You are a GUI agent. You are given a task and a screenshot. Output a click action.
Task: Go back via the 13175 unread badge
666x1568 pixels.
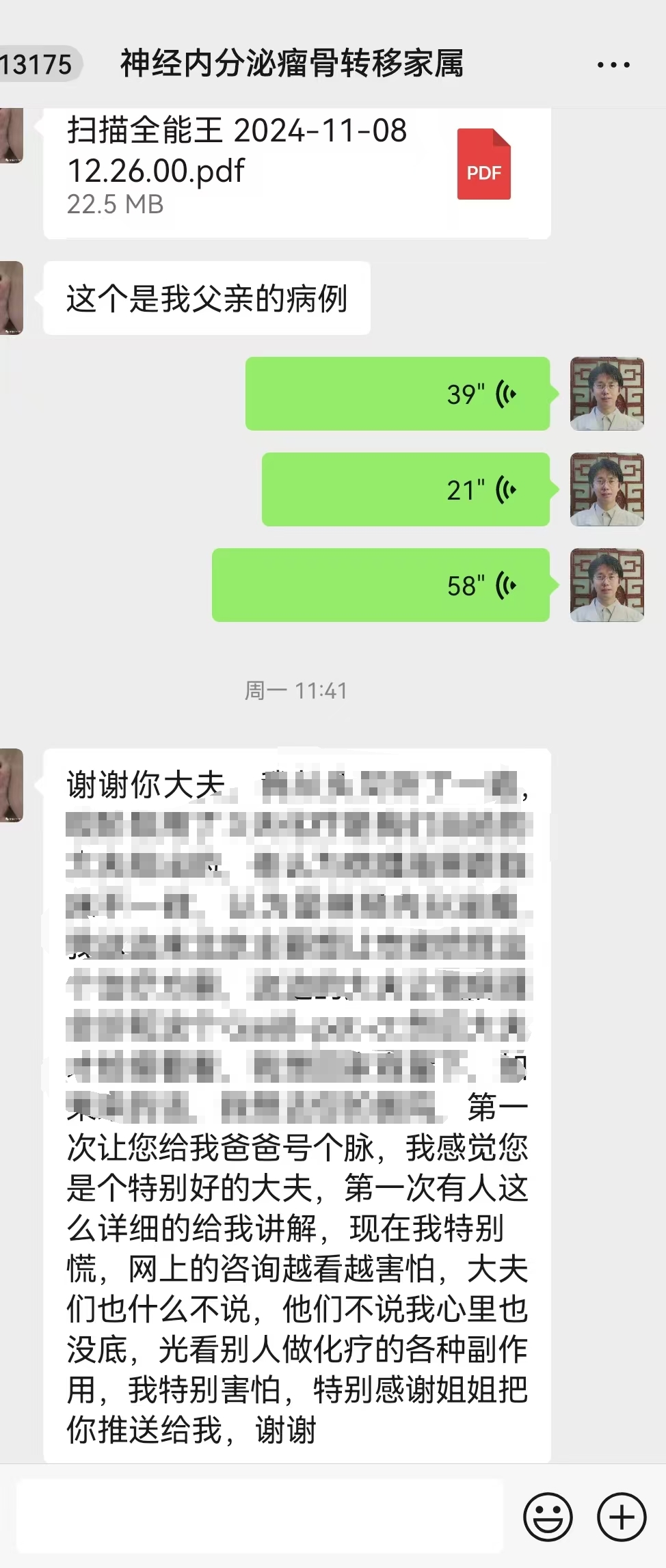(38, 65)
